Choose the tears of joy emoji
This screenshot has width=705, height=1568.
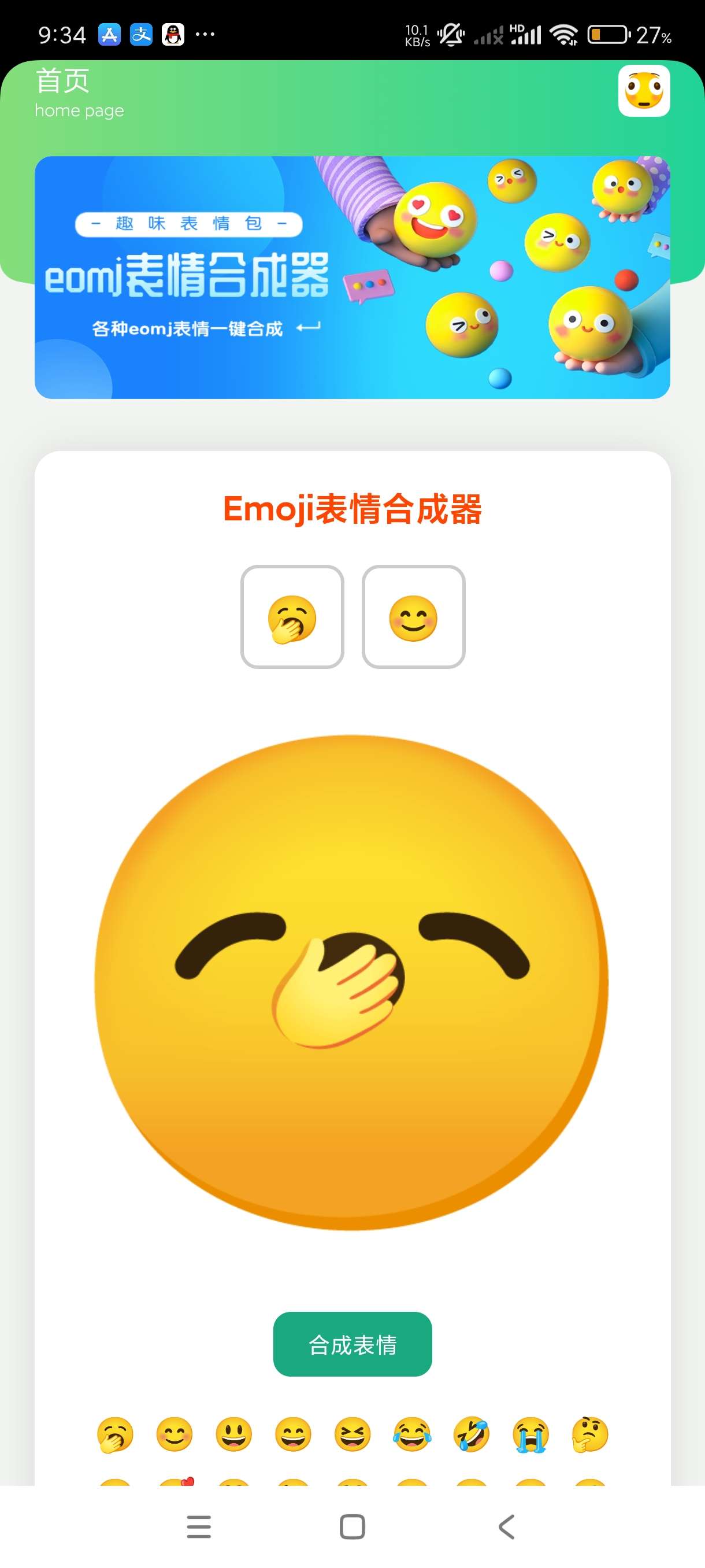(x=412, y=1434)
